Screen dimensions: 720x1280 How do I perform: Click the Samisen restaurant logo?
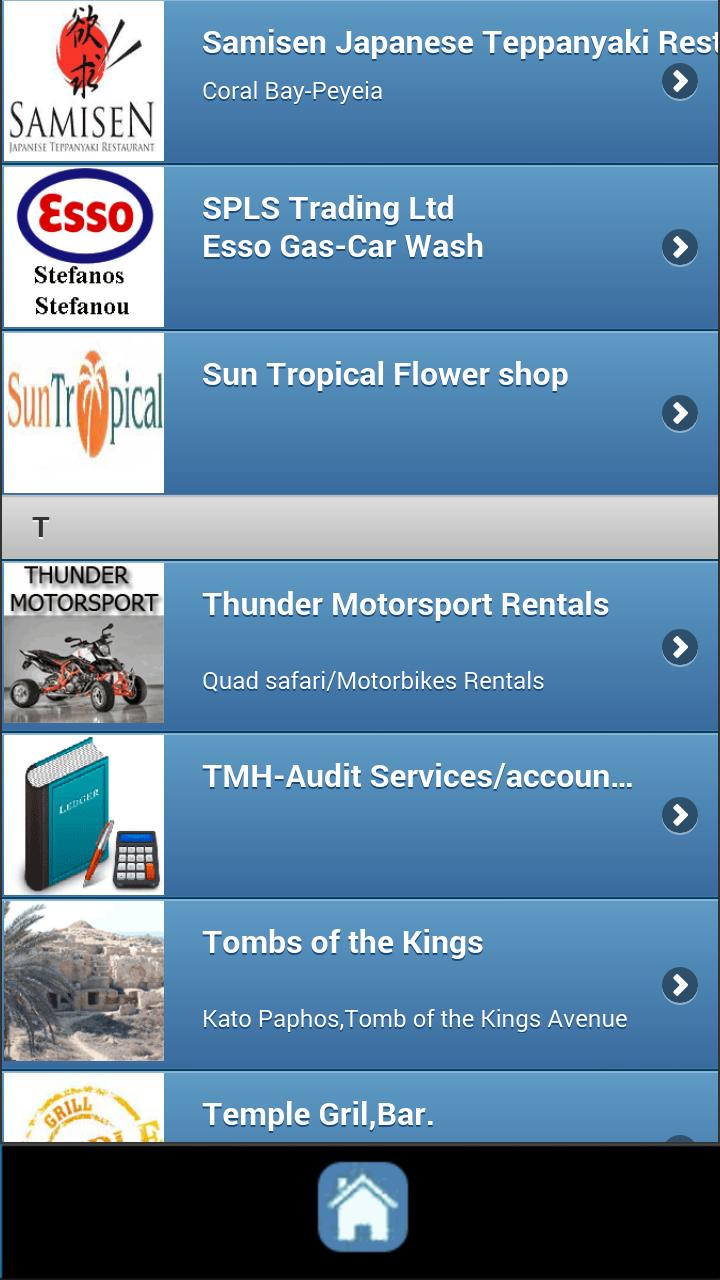(84, 80)
